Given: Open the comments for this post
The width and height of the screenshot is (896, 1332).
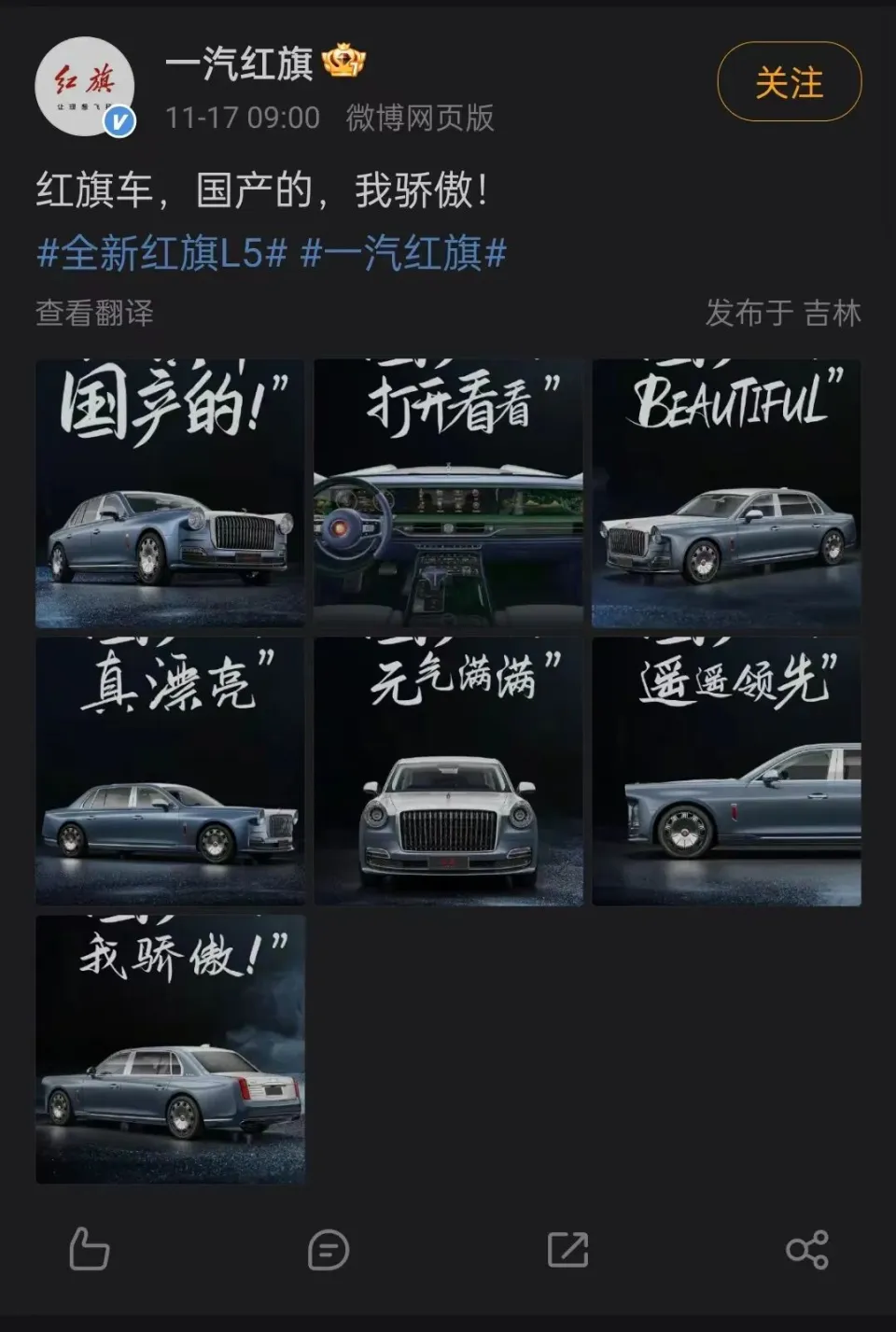Looking at the screenshot, I should 329,1249.
